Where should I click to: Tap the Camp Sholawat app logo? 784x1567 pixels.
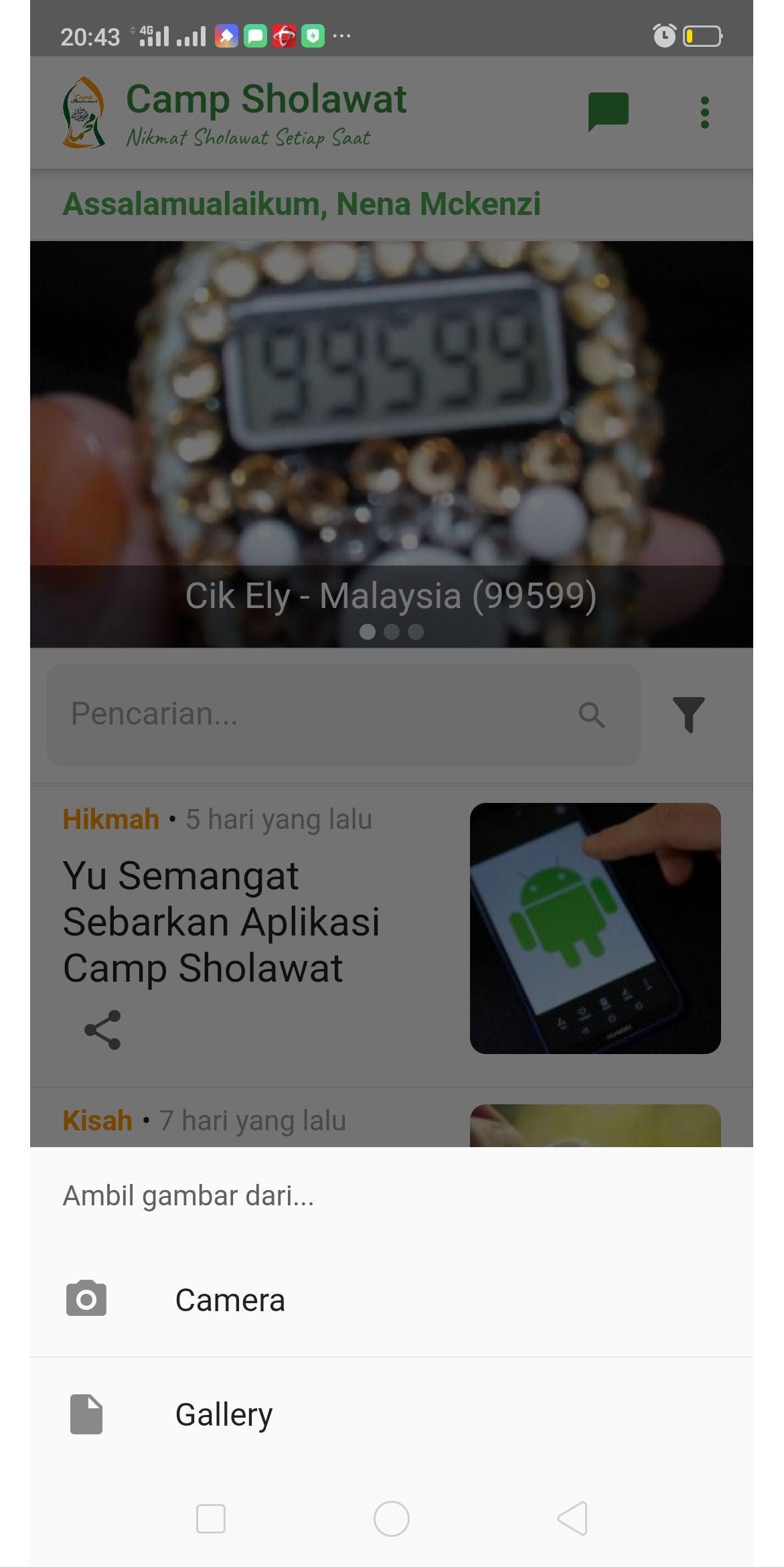[x=83, y=111]
